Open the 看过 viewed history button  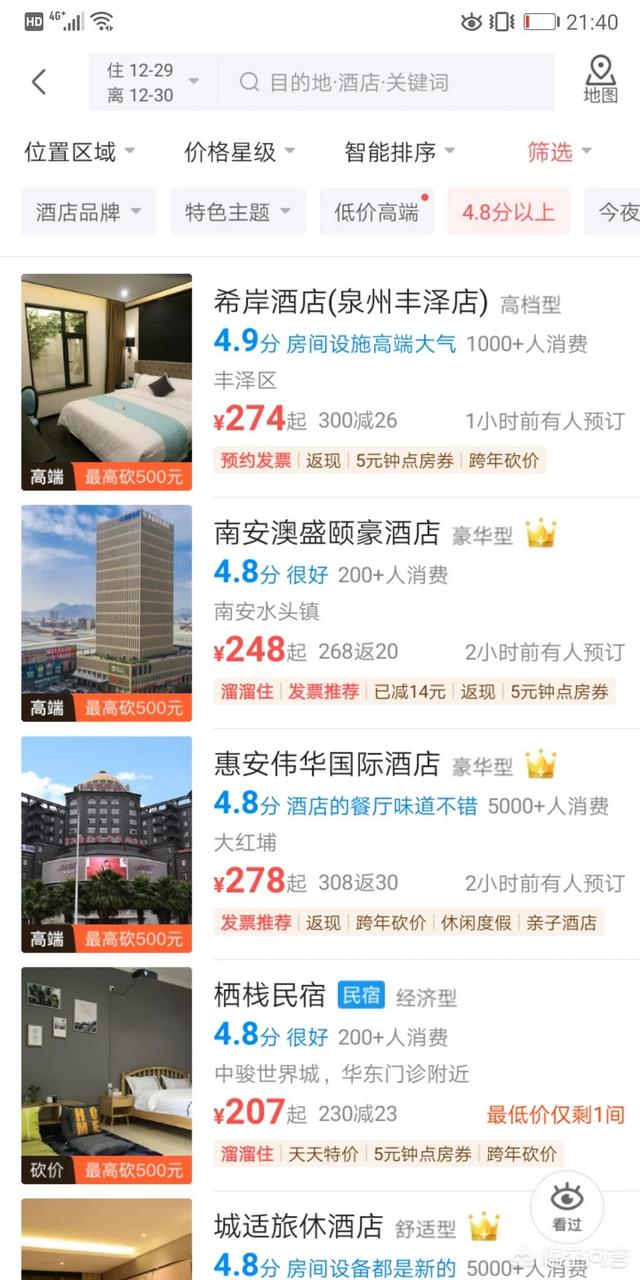click(x=566, y=1207)
